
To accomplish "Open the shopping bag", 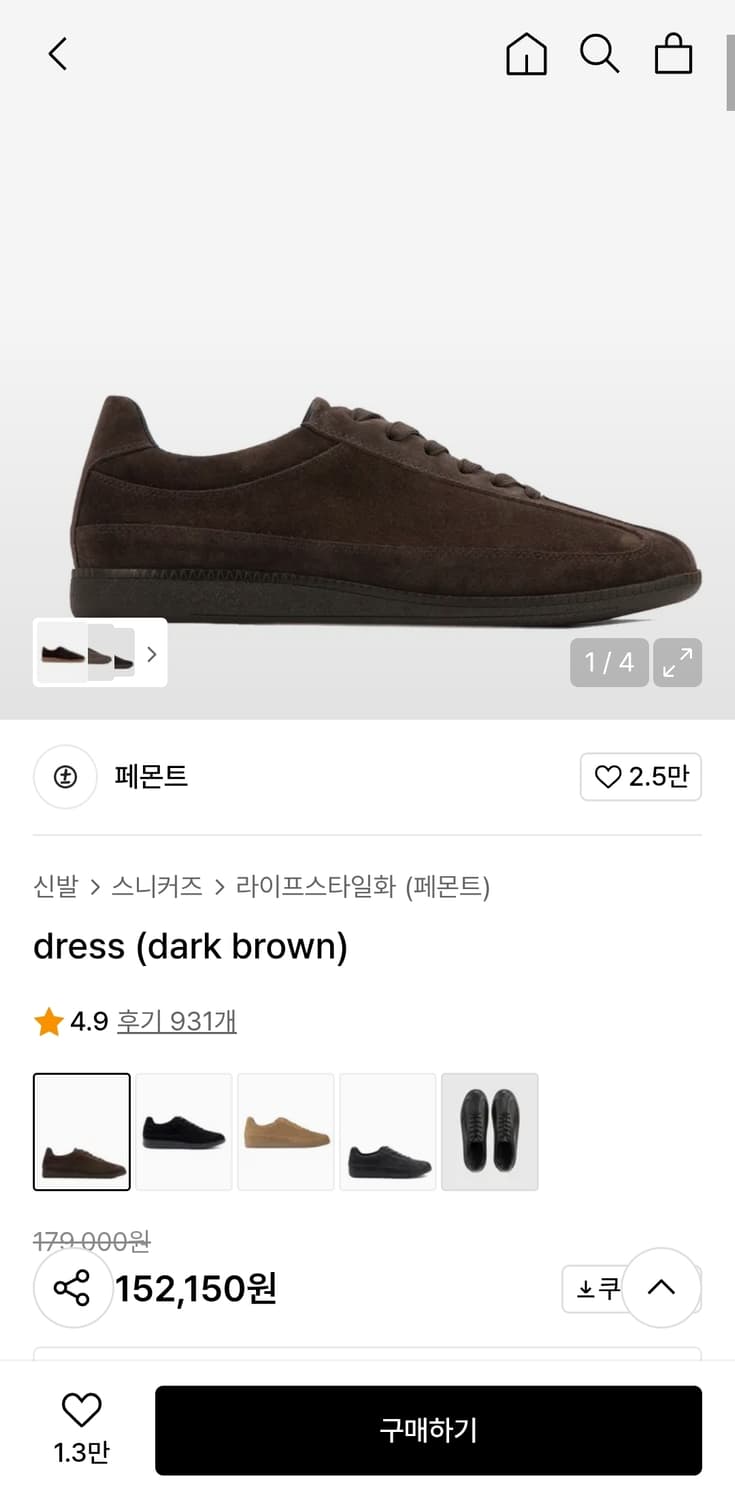I will pos(673,55).
